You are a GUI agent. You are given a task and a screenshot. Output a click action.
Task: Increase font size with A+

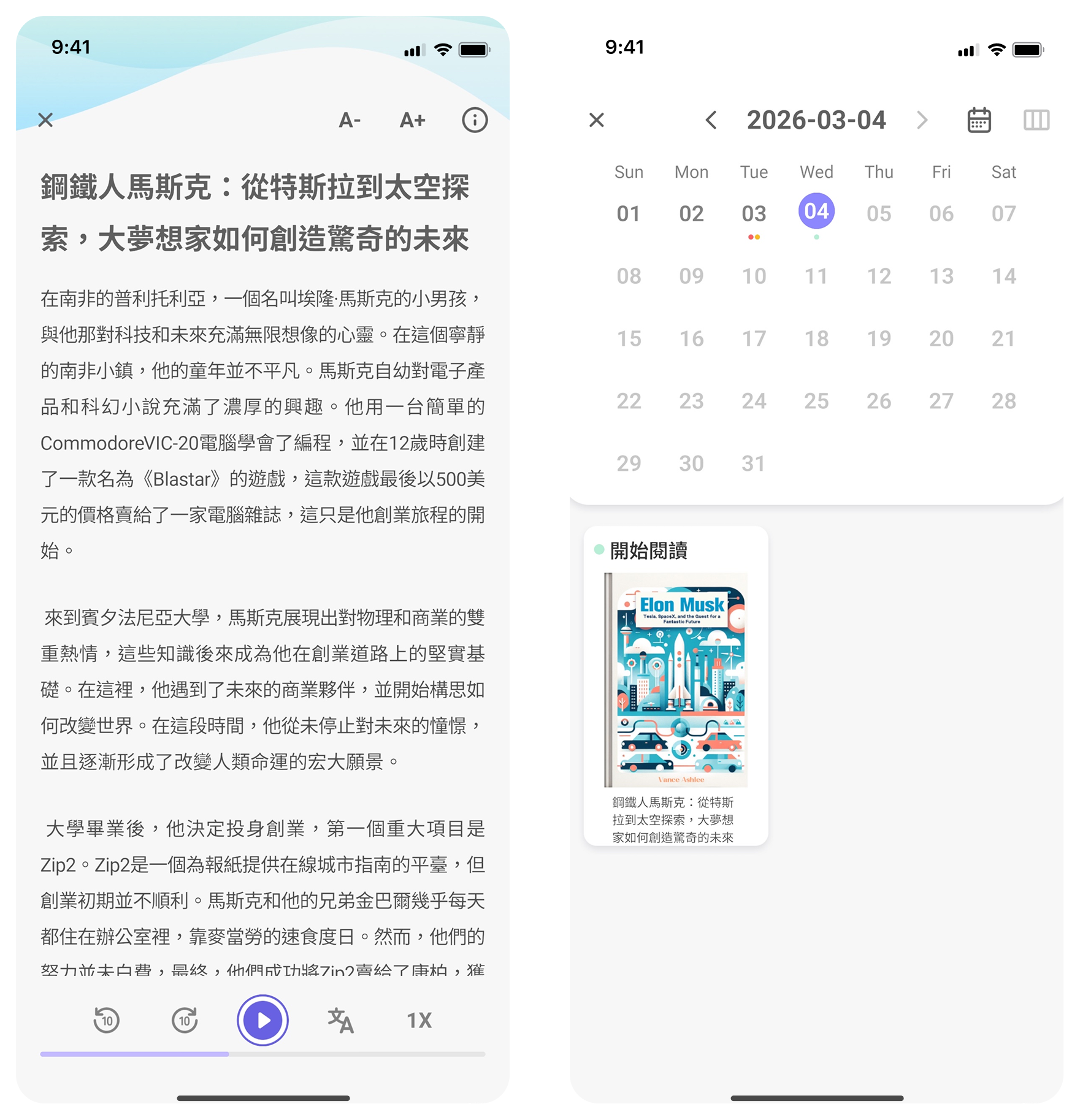pyautogui.click(x=412, y=120)
